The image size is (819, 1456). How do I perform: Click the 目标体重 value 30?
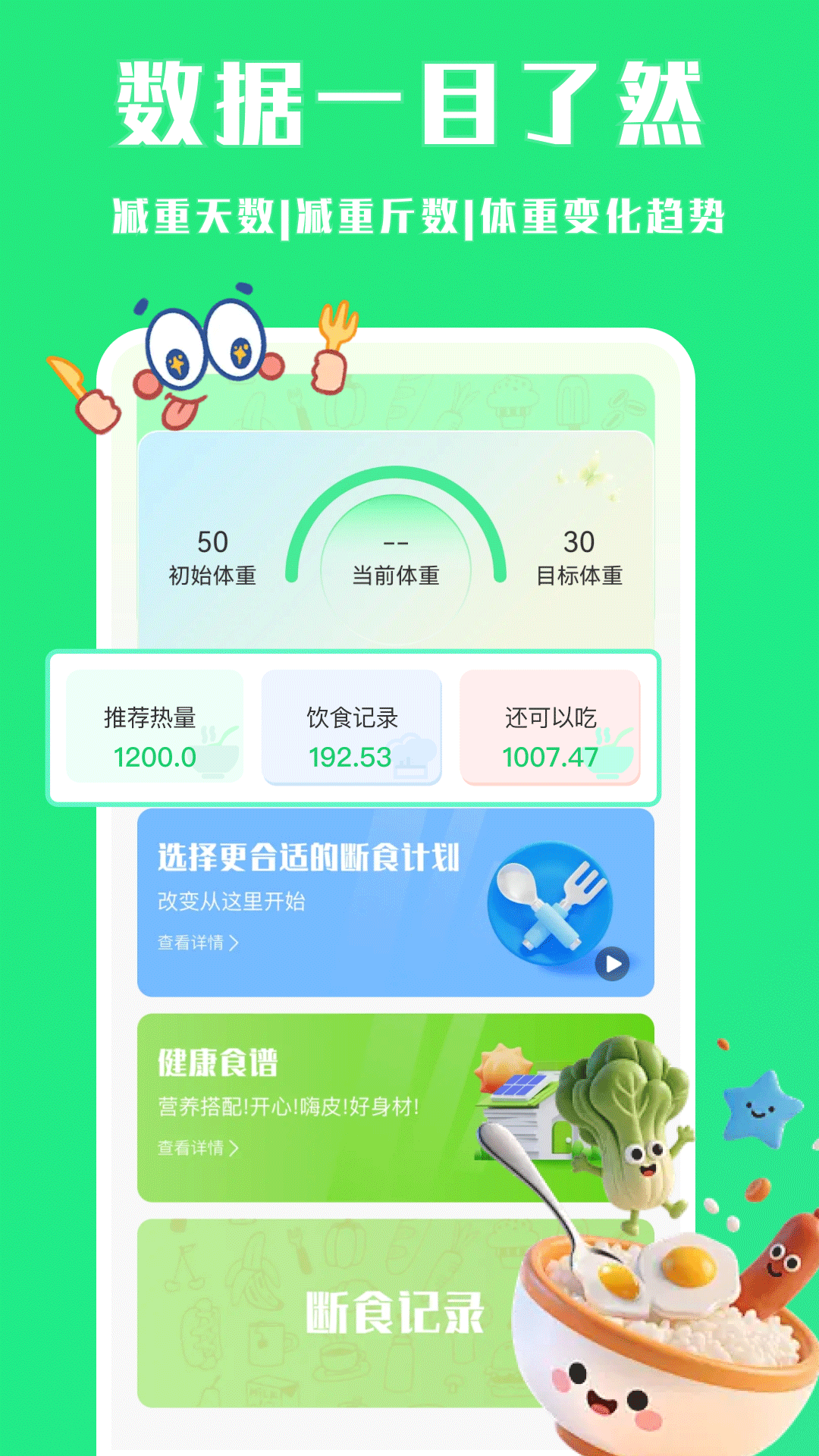(x=581, y=543)
